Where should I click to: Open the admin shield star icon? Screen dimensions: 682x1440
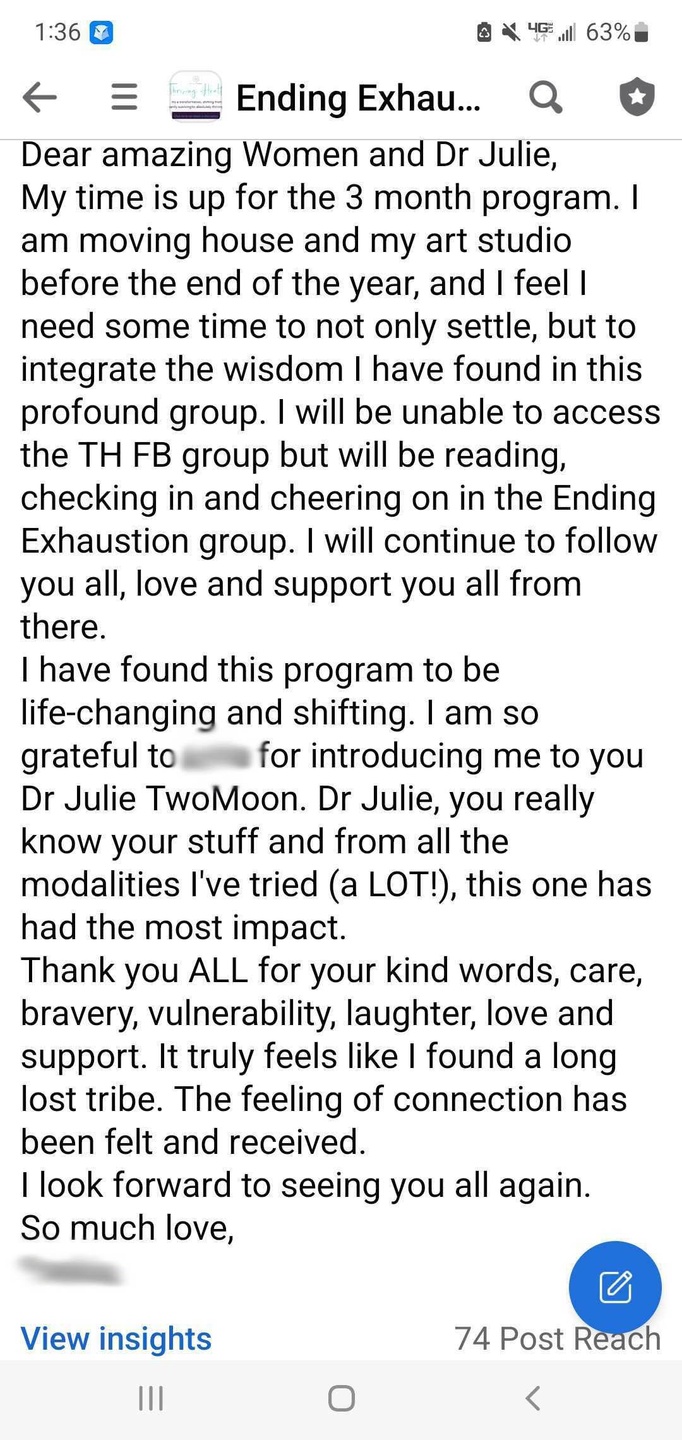point(637,97)
